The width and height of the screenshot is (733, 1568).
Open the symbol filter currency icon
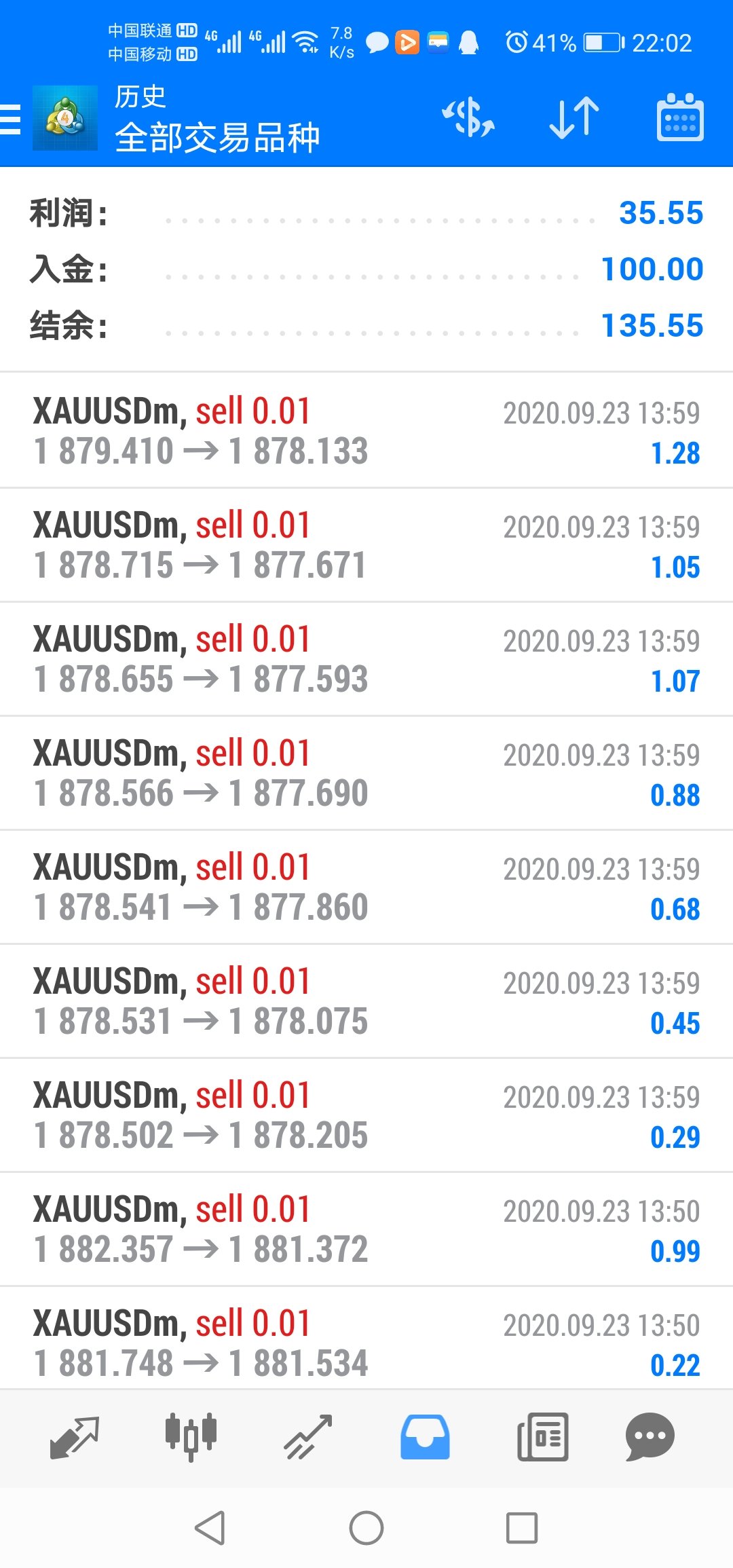click(468, 118)
